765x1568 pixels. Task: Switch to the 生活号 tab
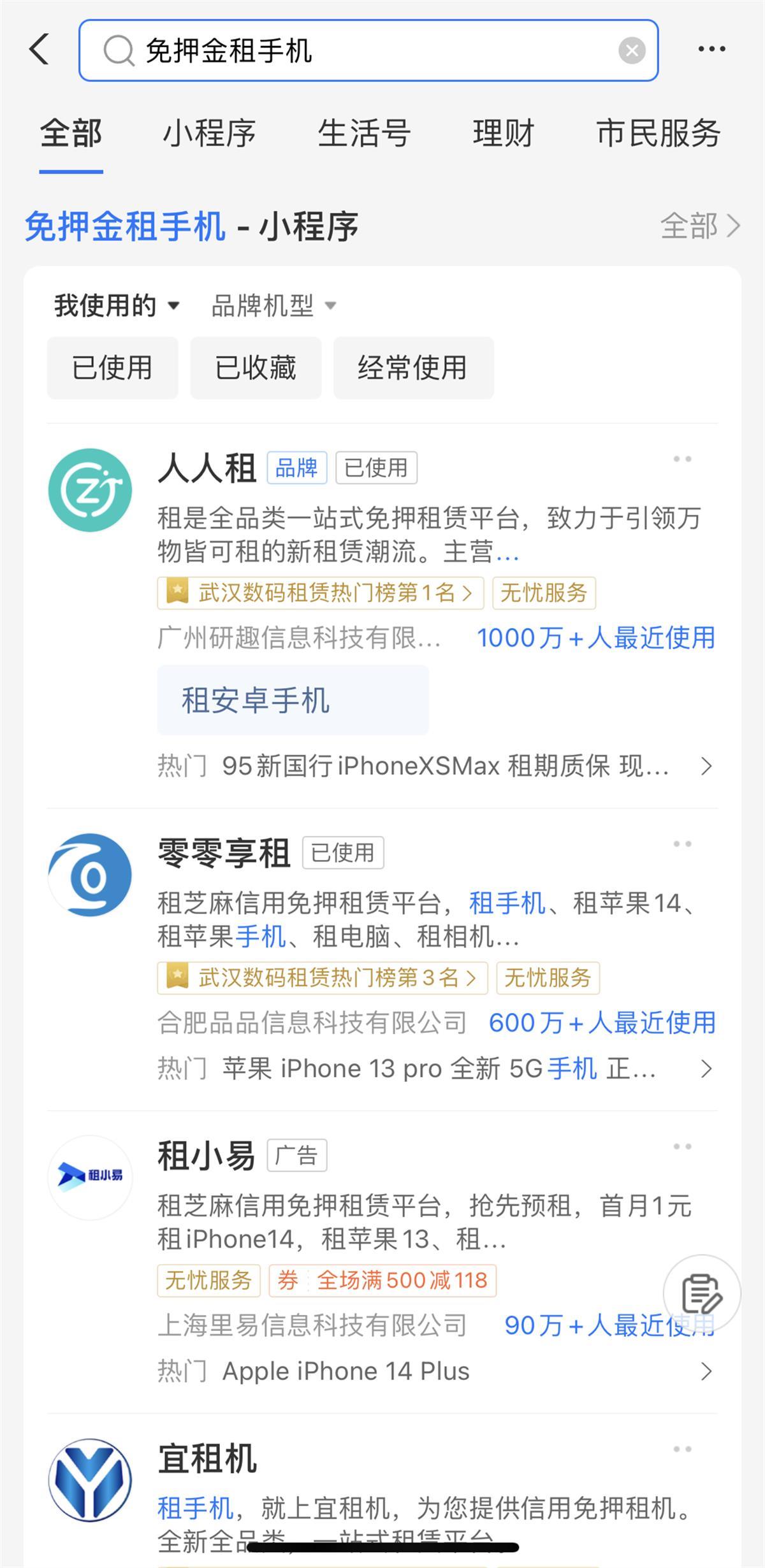click(x=364, y=134)
